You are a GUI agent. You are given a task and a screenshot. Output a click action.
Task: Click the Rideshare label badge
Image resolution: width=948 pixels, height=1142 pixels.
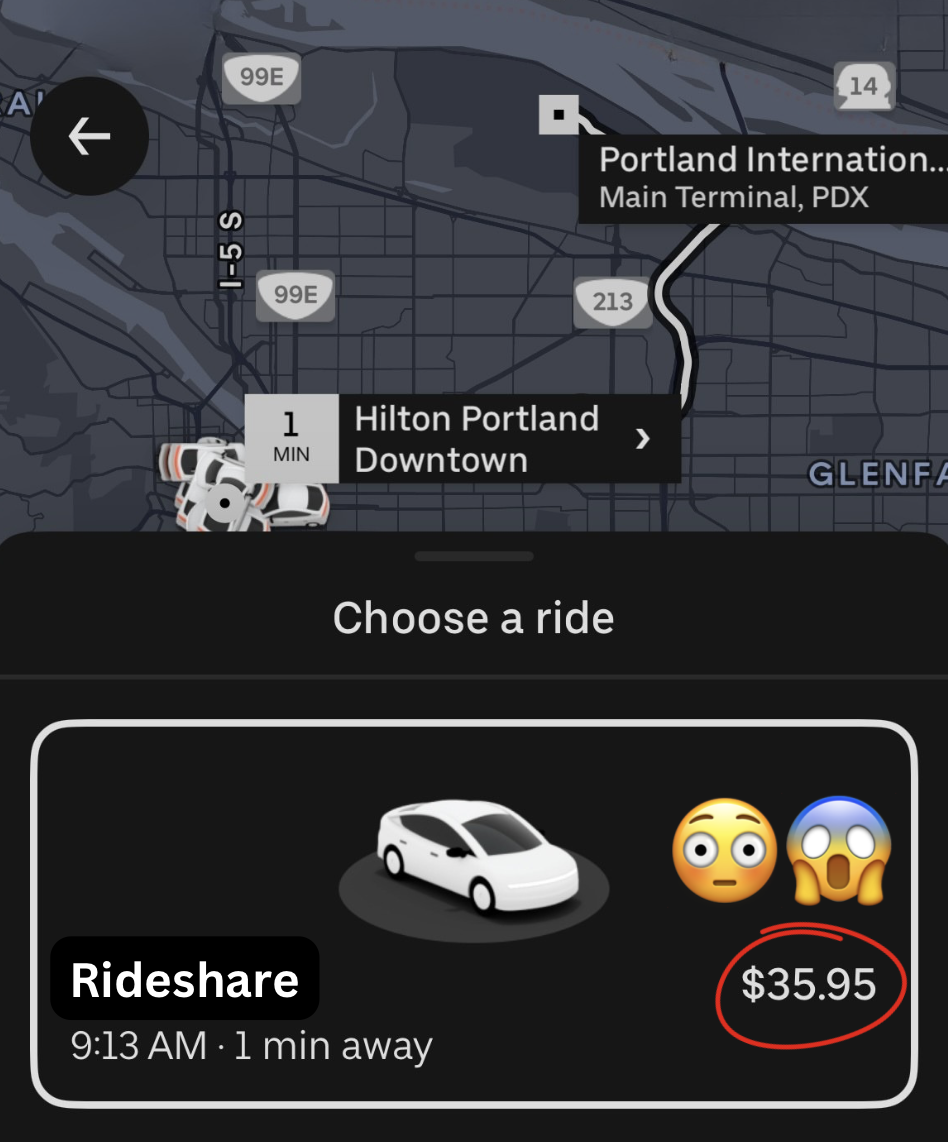(184, 979)
